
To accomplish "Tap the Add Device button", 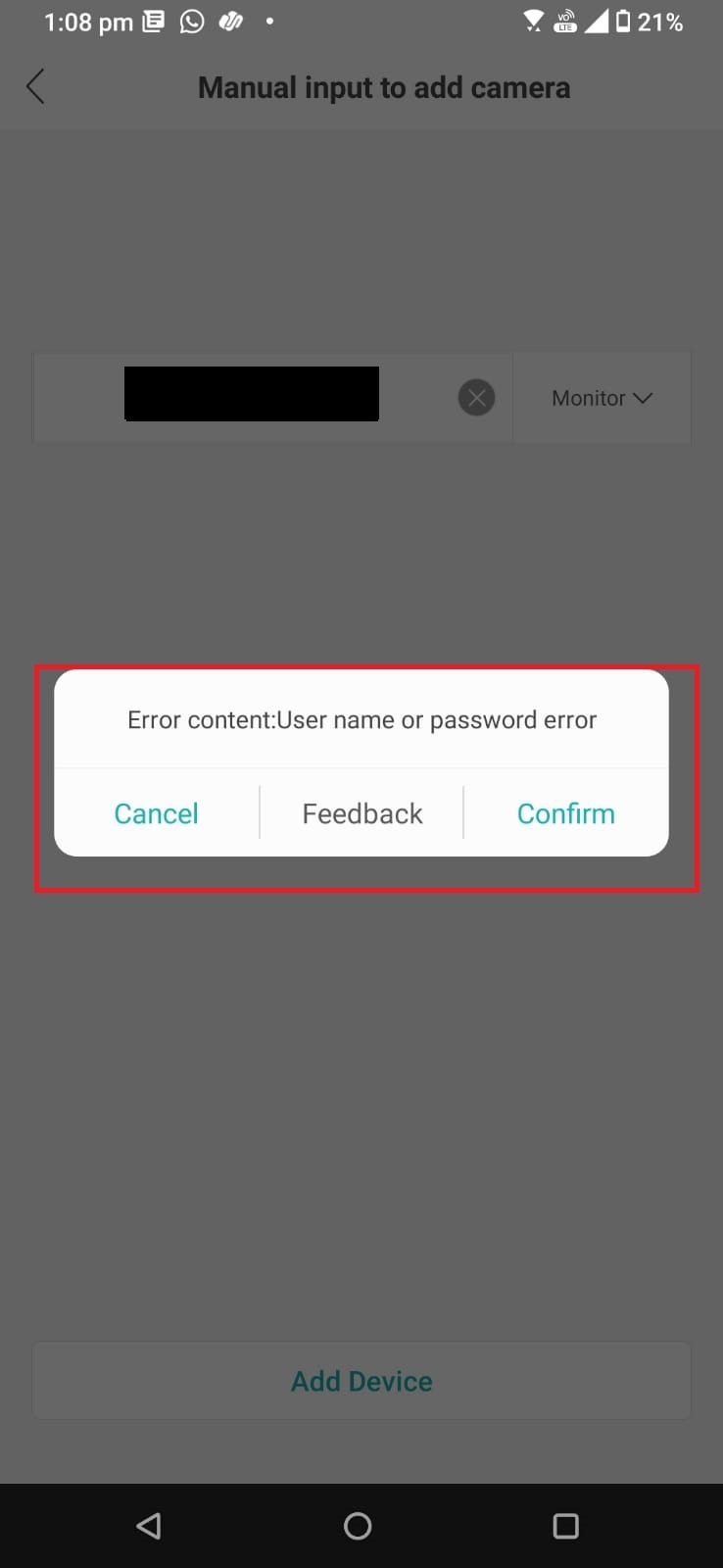I will pyautogui.click(x=361, y=1381).
